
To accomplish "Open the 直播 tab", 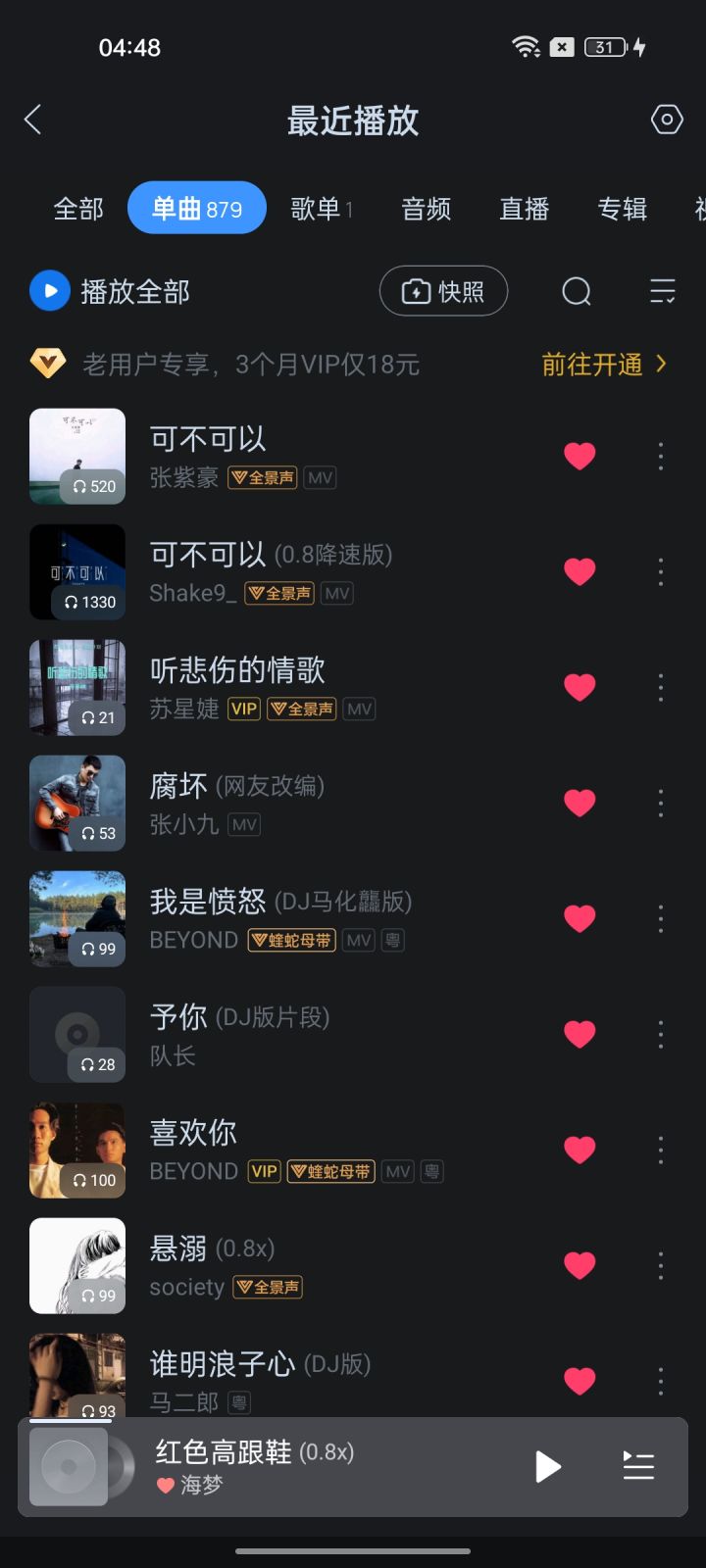I will 524,209.
